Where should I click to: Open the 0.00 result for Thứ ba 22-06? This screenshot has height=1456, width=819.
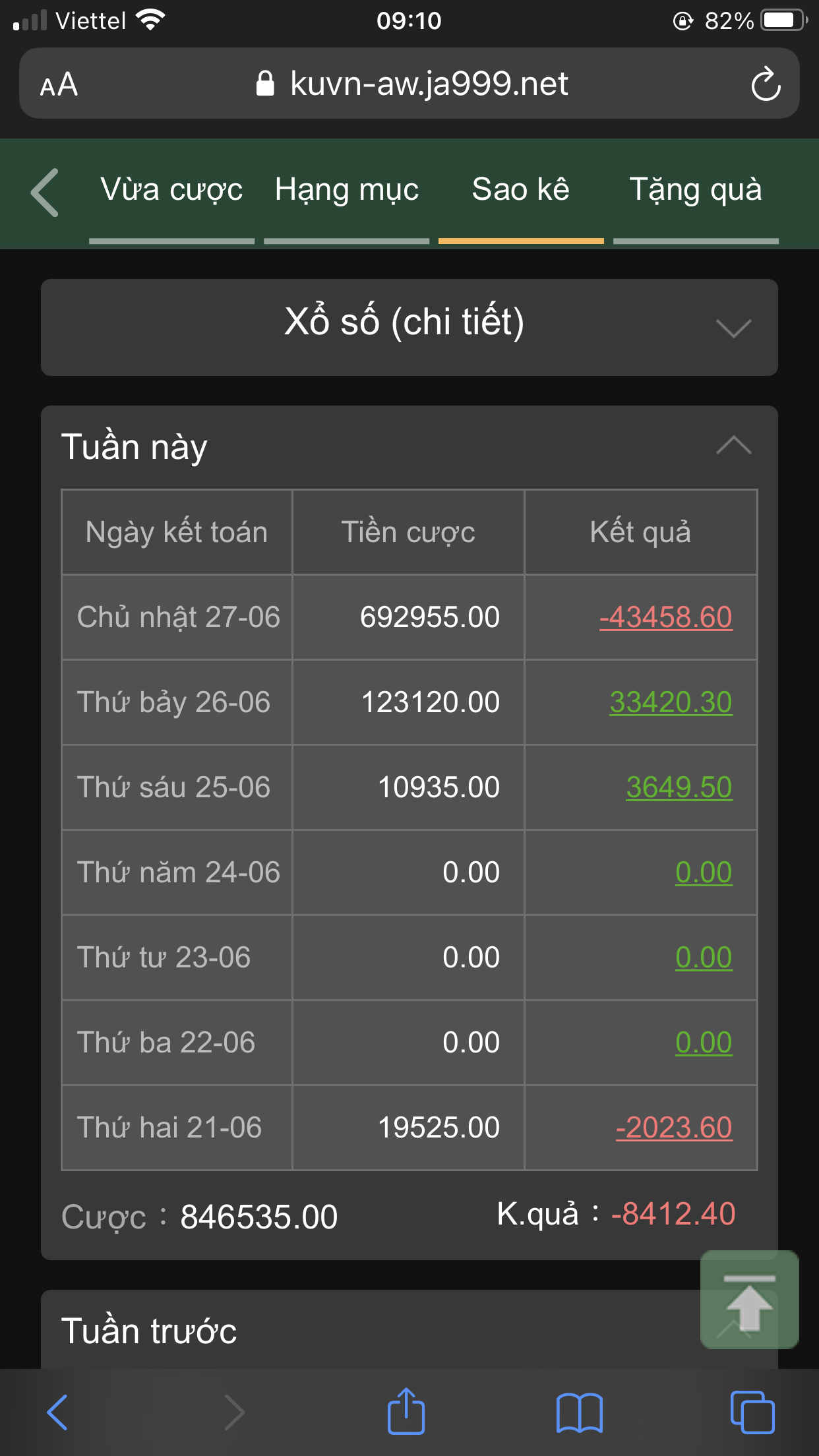(x=704, y=1043)
